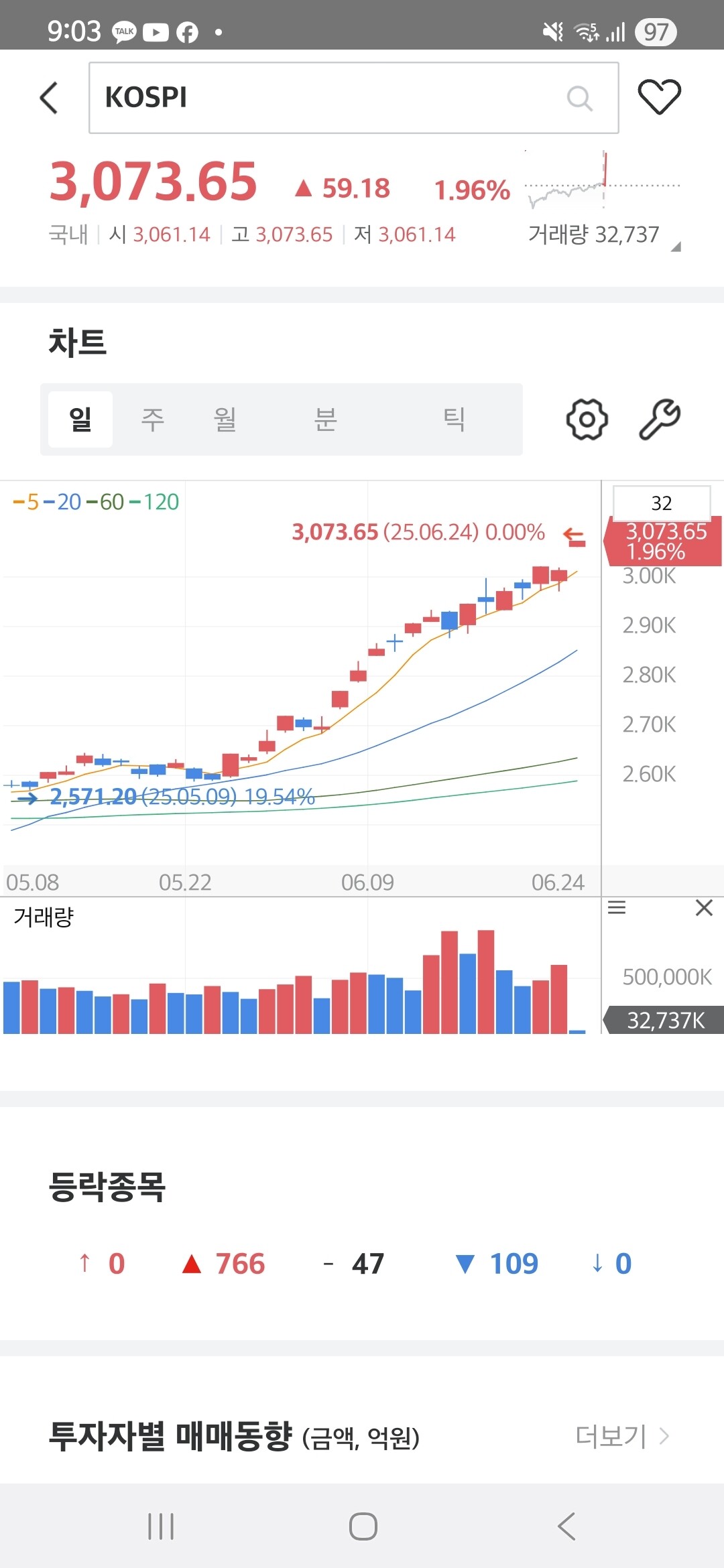Go to the home screen

pos(363,1526)
